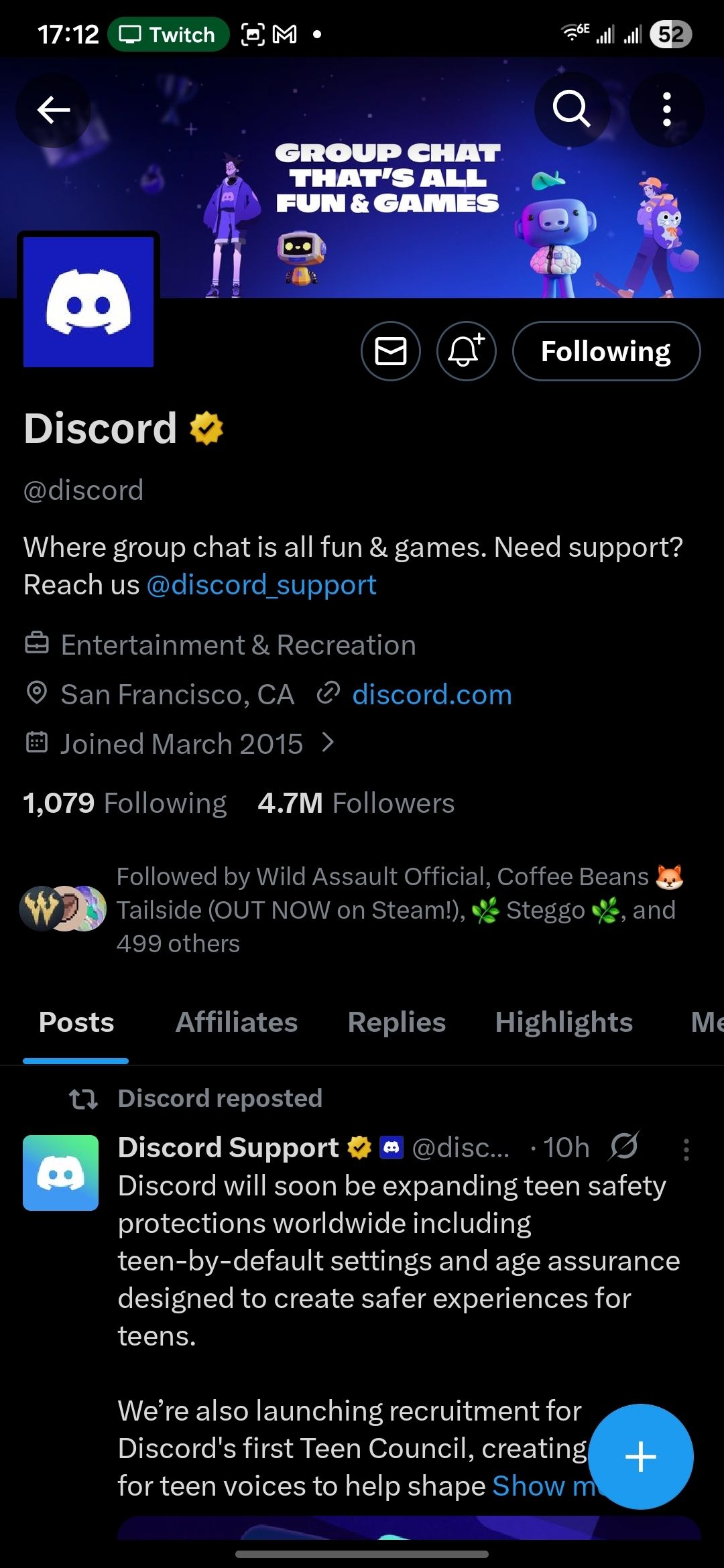Go back using the arrow button
The height and width of the screenshot is (1568, 724).
[x=54, y=110]
